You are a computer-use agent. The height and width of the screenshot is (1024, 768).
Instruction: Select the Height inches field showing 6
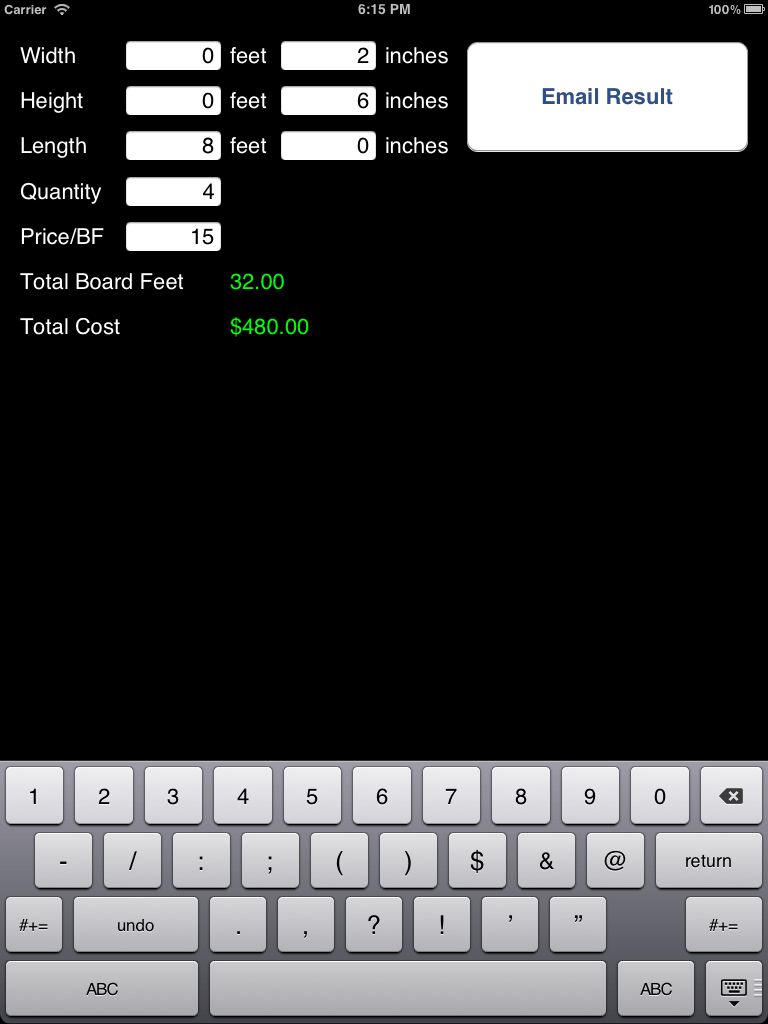328,101
